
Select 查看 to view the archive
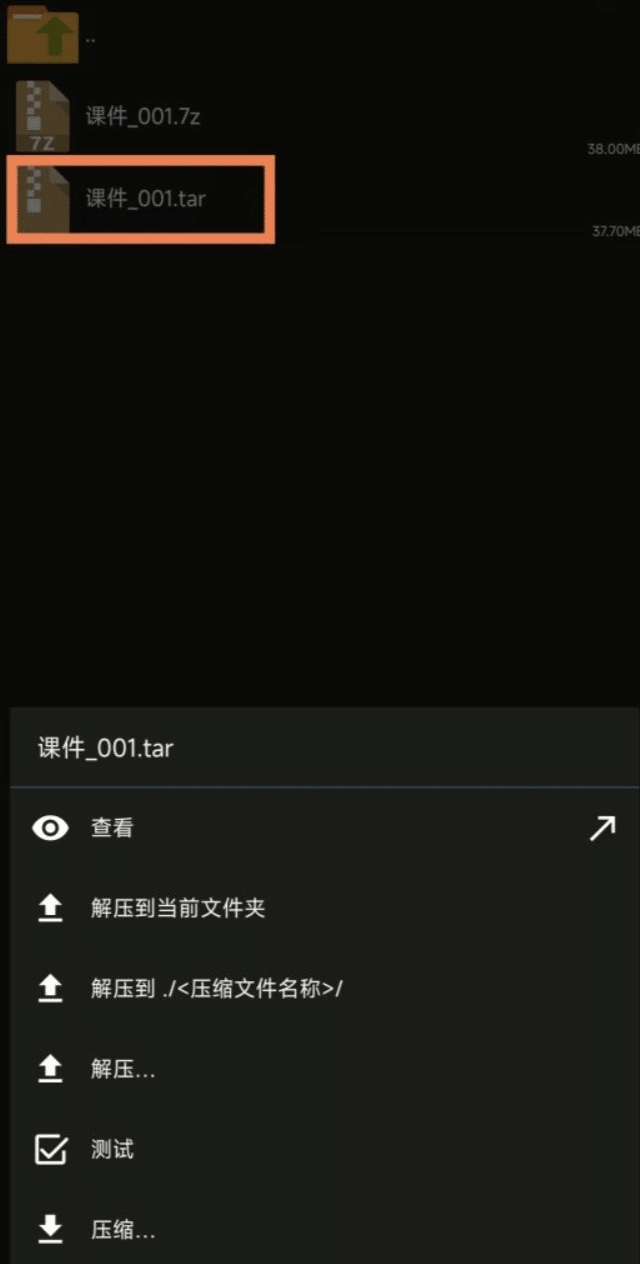pos(112,828)
